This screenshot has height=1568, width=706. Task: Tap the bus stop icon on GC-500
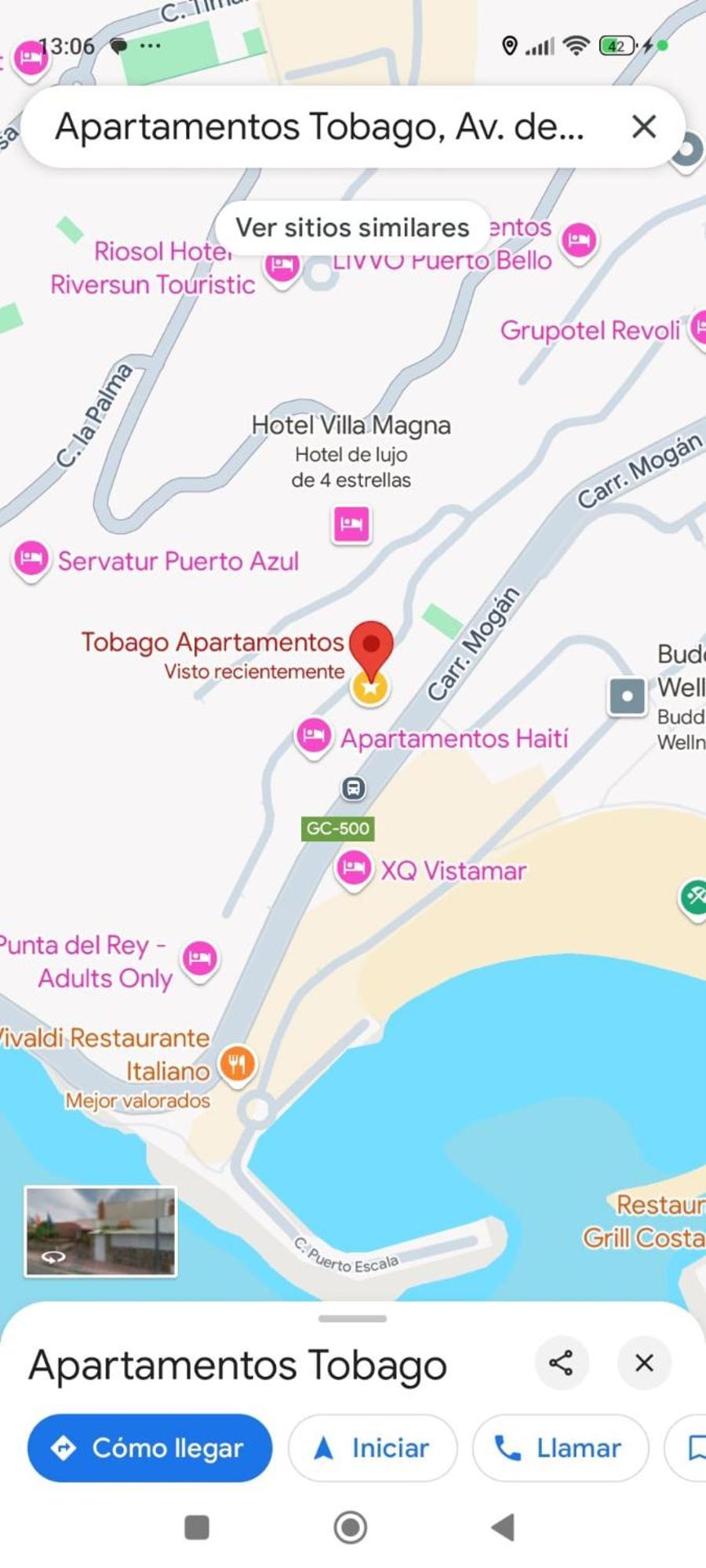[353, 788]
